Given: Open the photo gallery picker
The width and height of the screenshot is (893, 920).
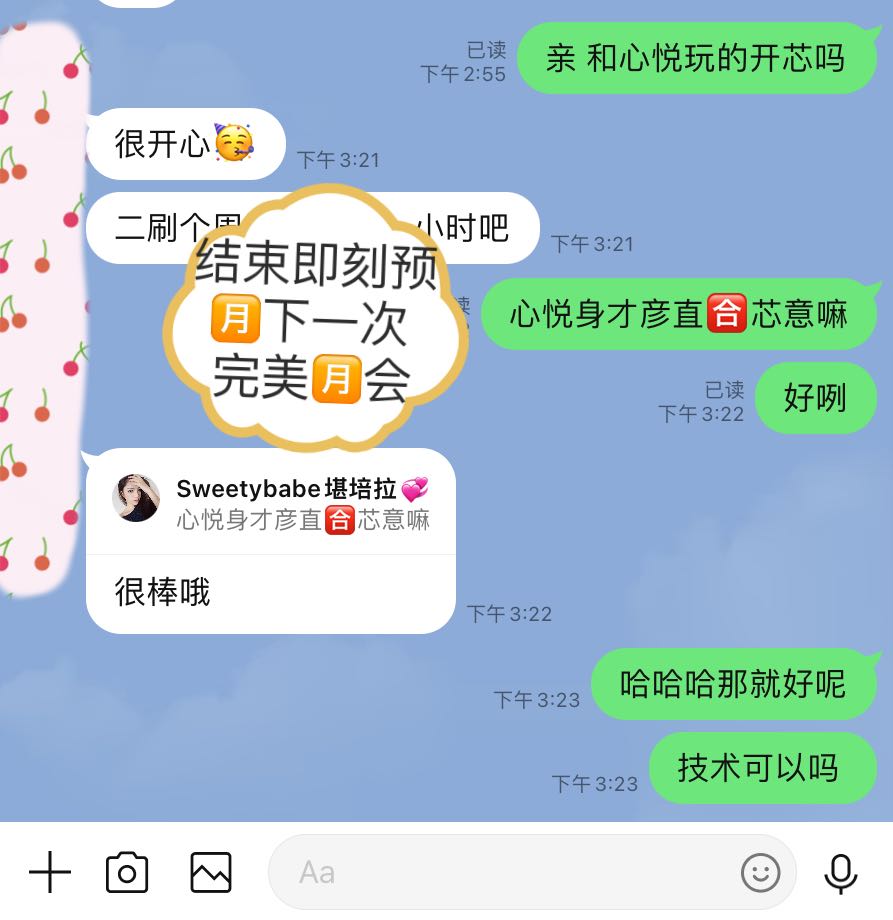Looking at the screenshot, I should (x=211, y=873).
